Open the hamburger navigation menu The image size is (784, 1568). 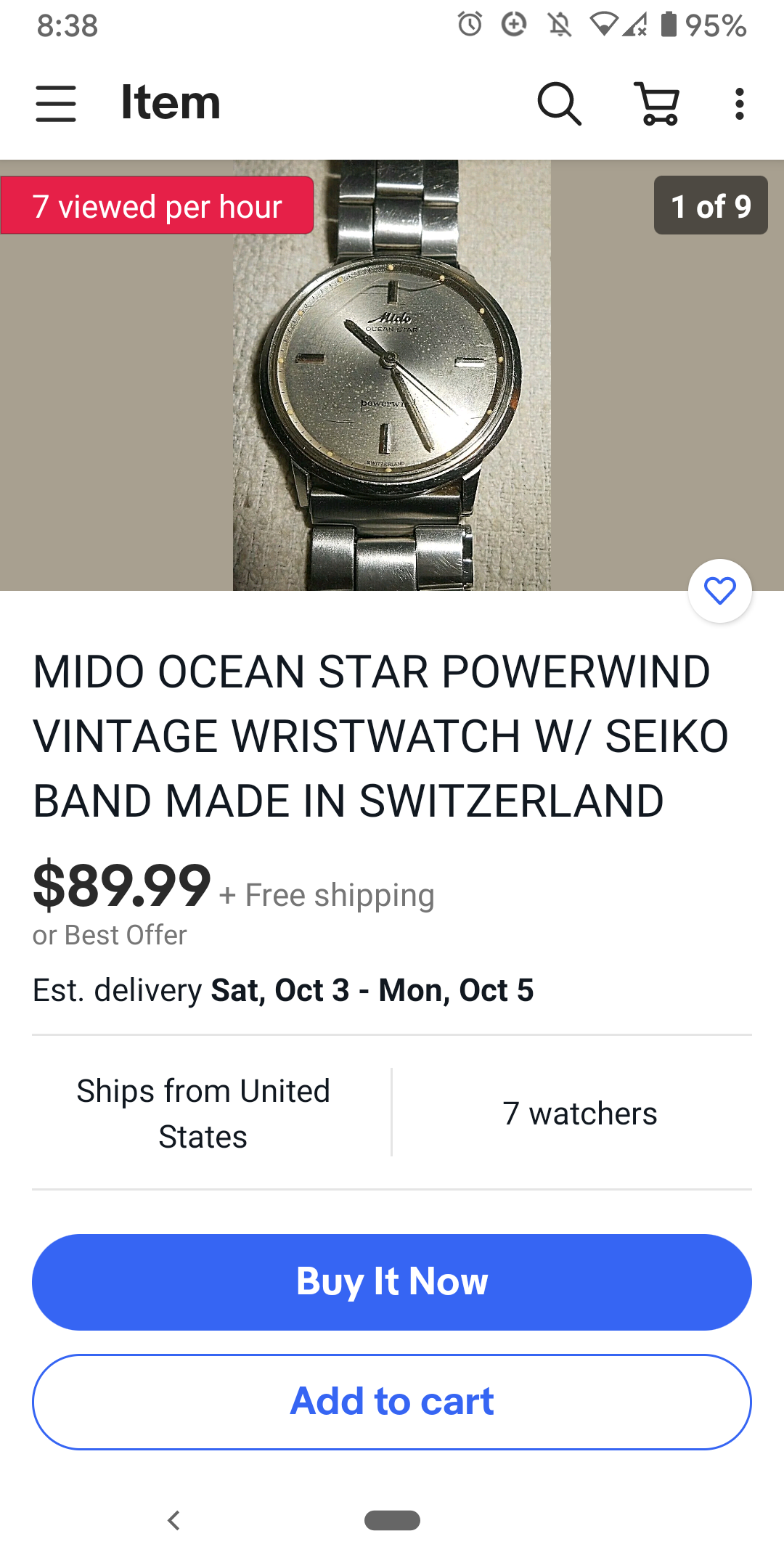point(56,103)
